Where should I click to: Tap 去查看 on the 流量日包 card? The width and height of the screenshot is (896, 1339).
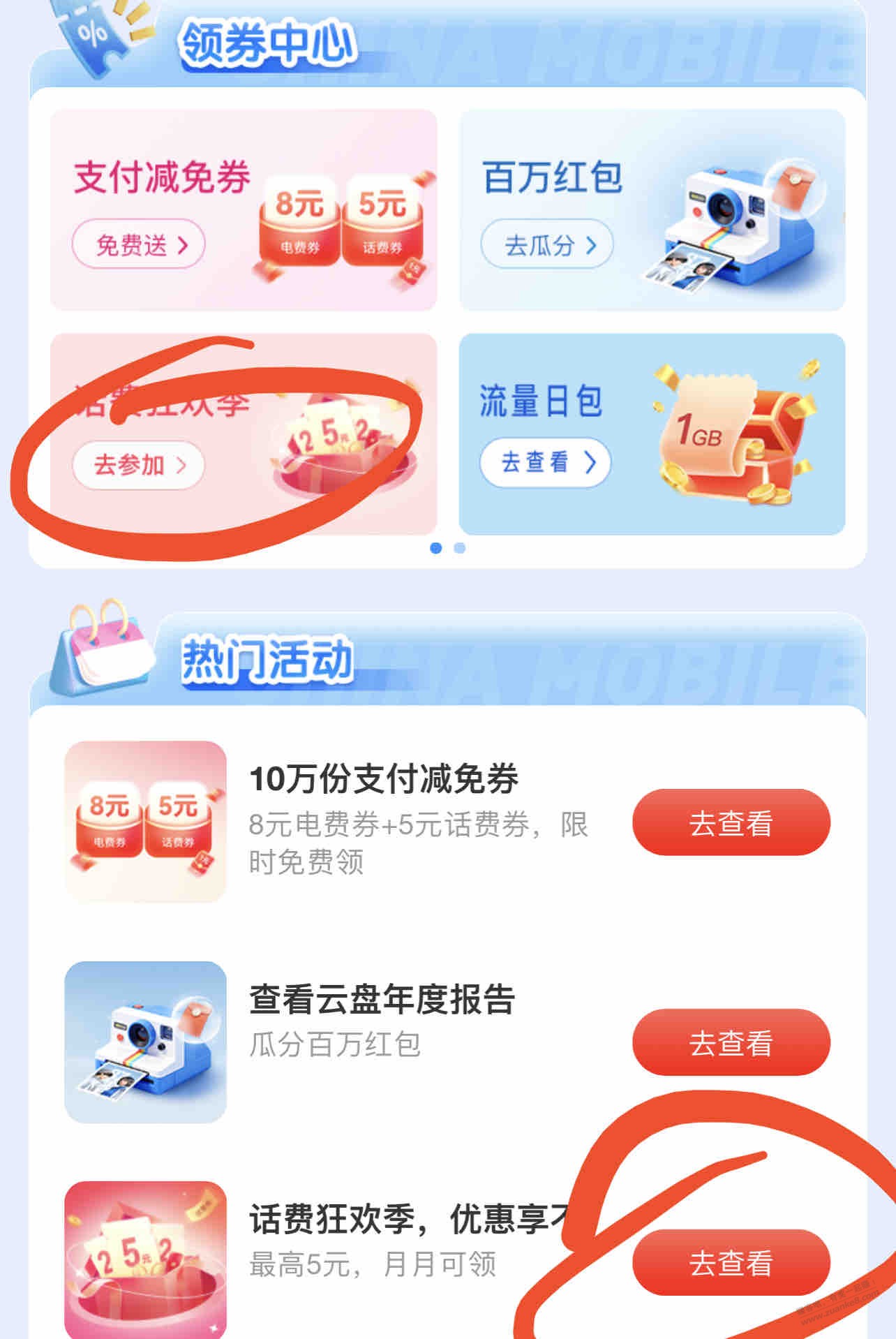546,462
